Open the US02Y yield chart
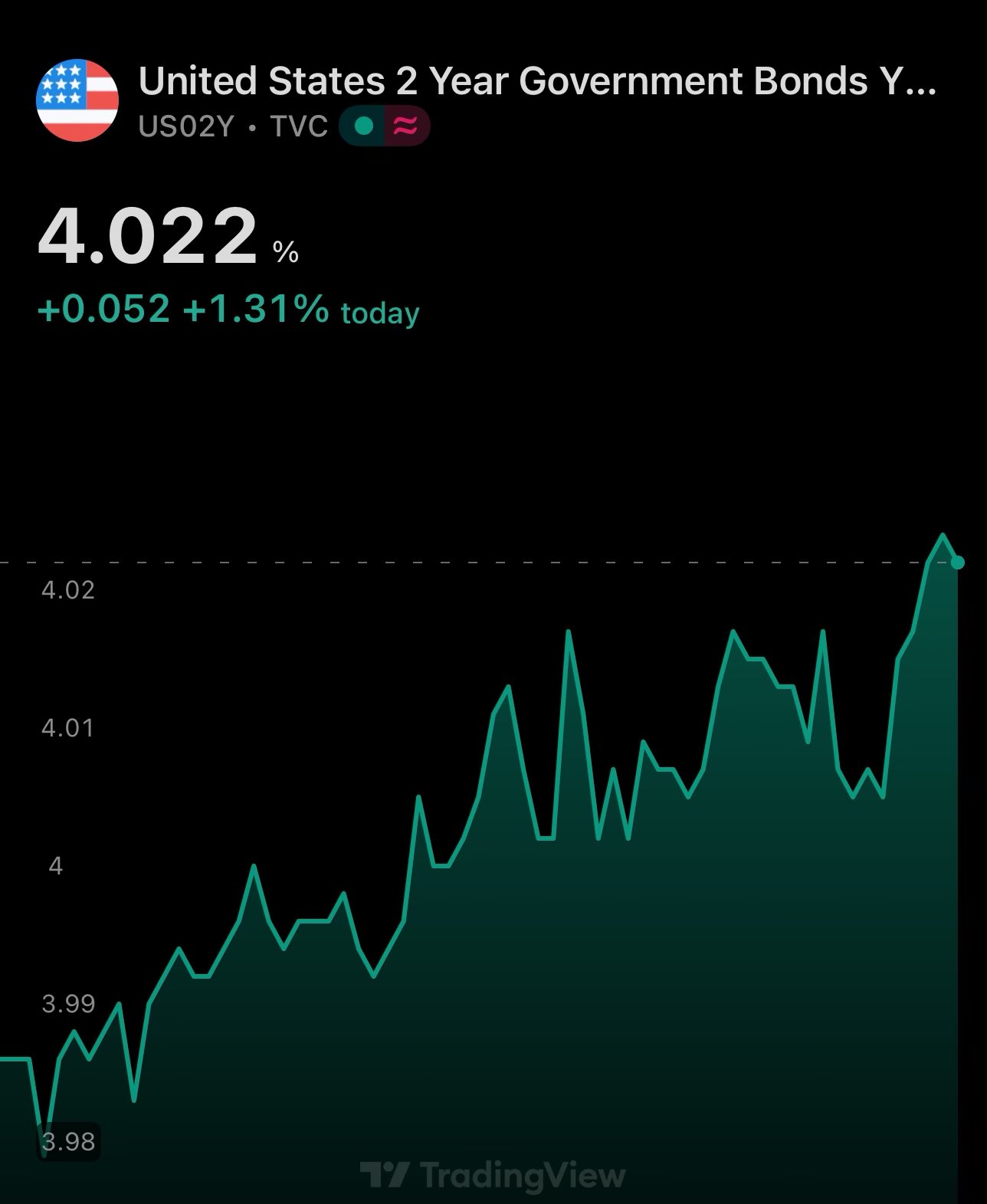The width and height of the screenshot is (987, 1204). 490,881
